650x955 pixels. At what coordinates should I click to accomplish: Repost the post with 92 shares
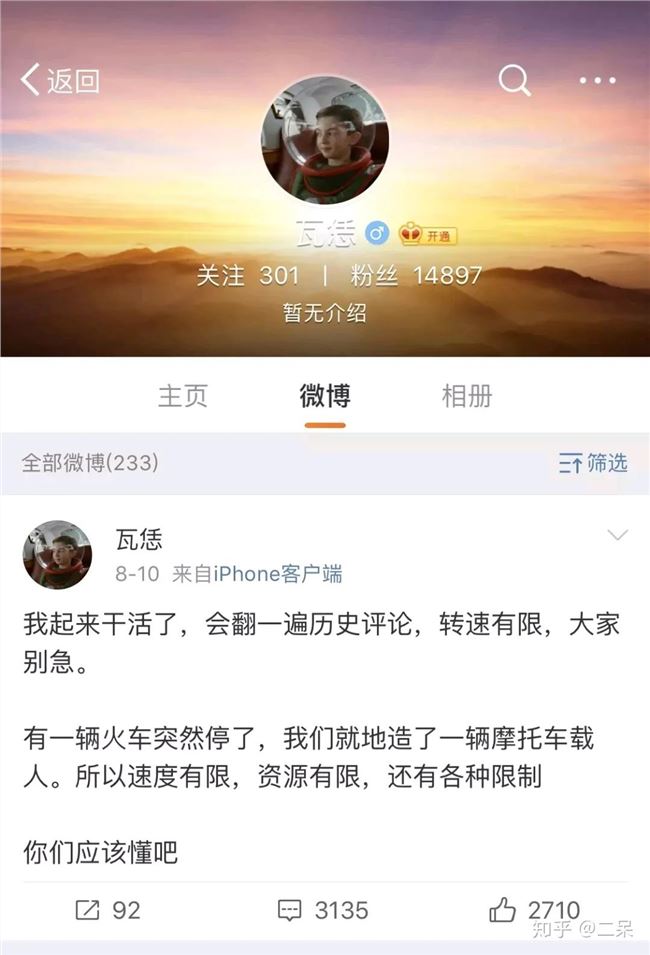coord(108,910)
